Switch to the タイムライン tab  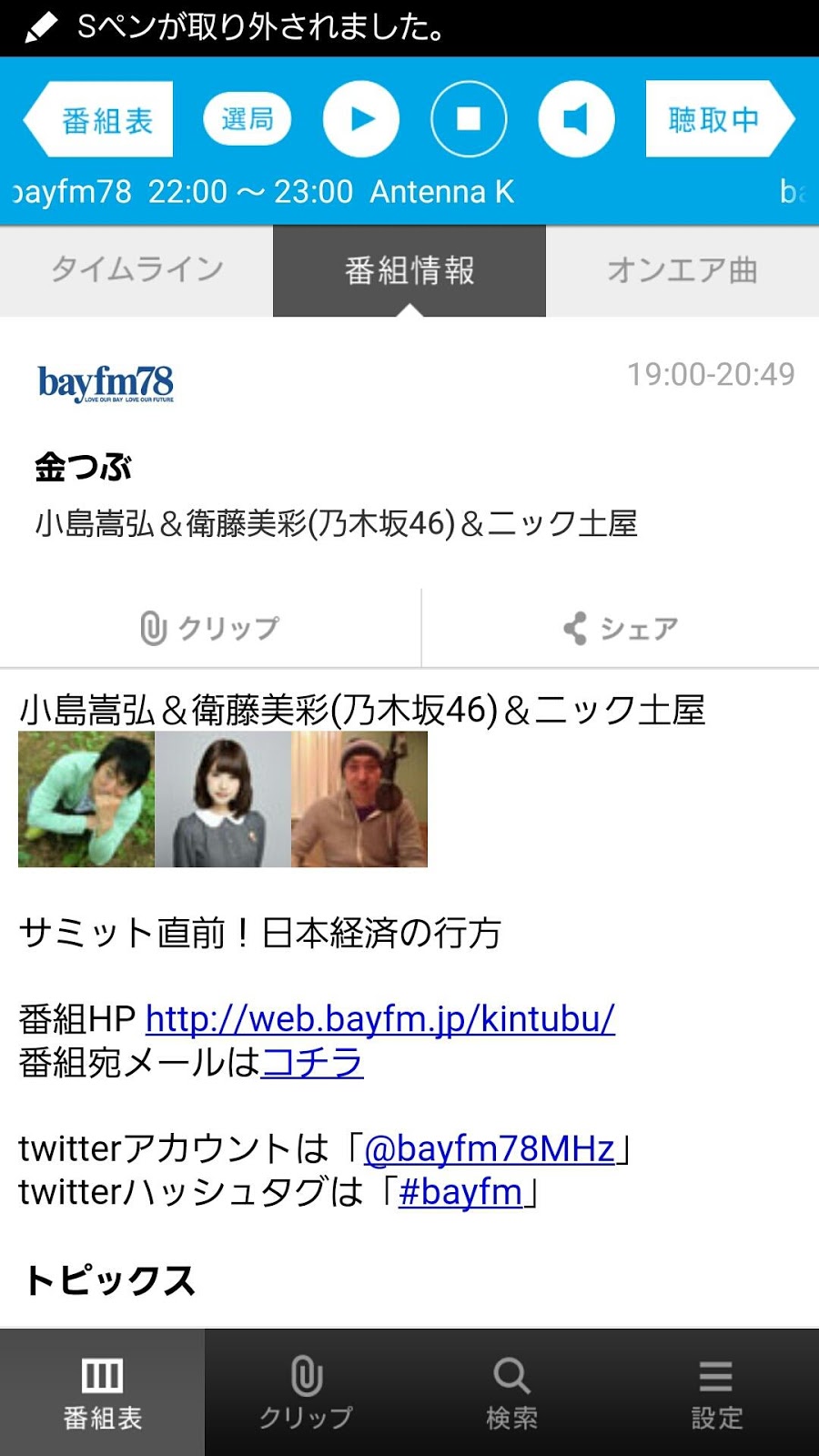136,270
